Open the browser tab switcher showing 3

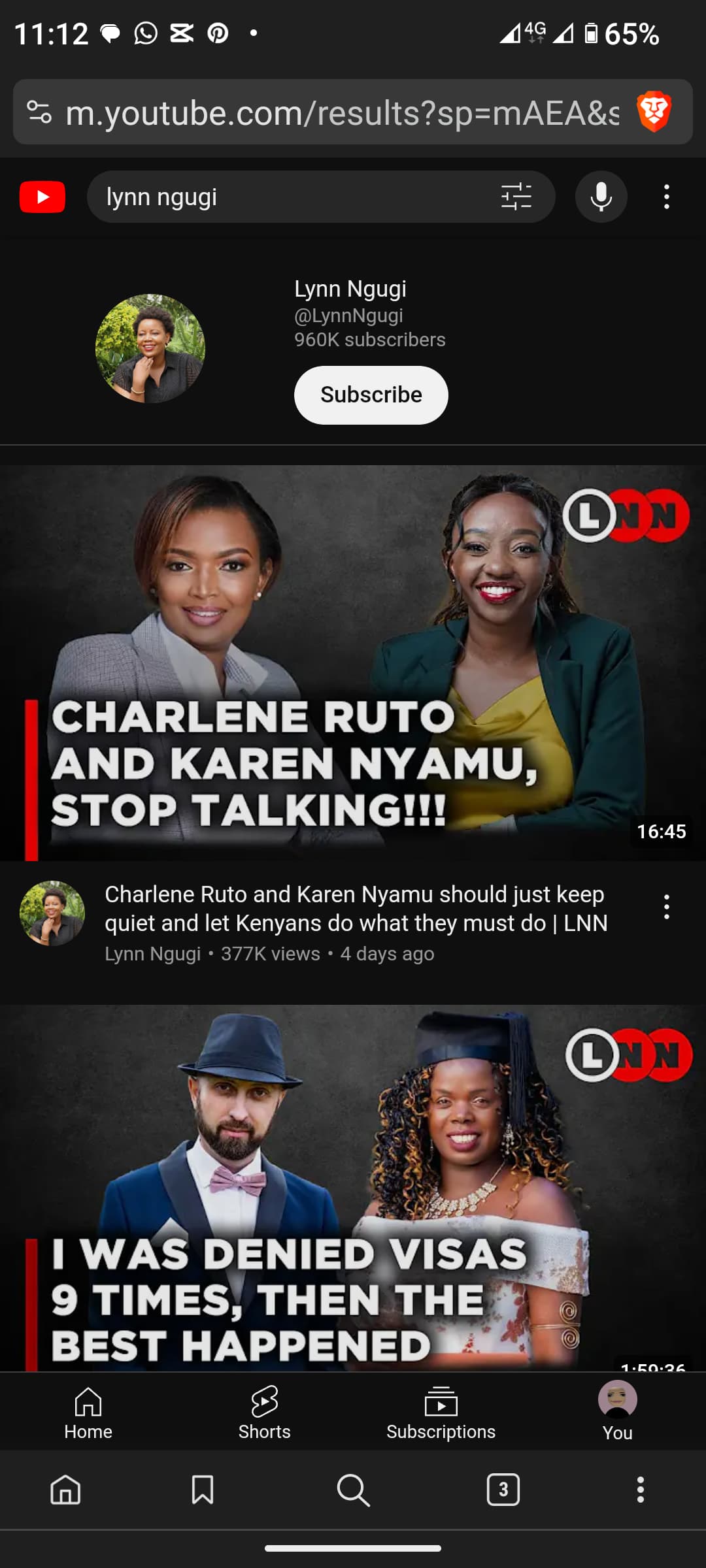point(503,1490)
